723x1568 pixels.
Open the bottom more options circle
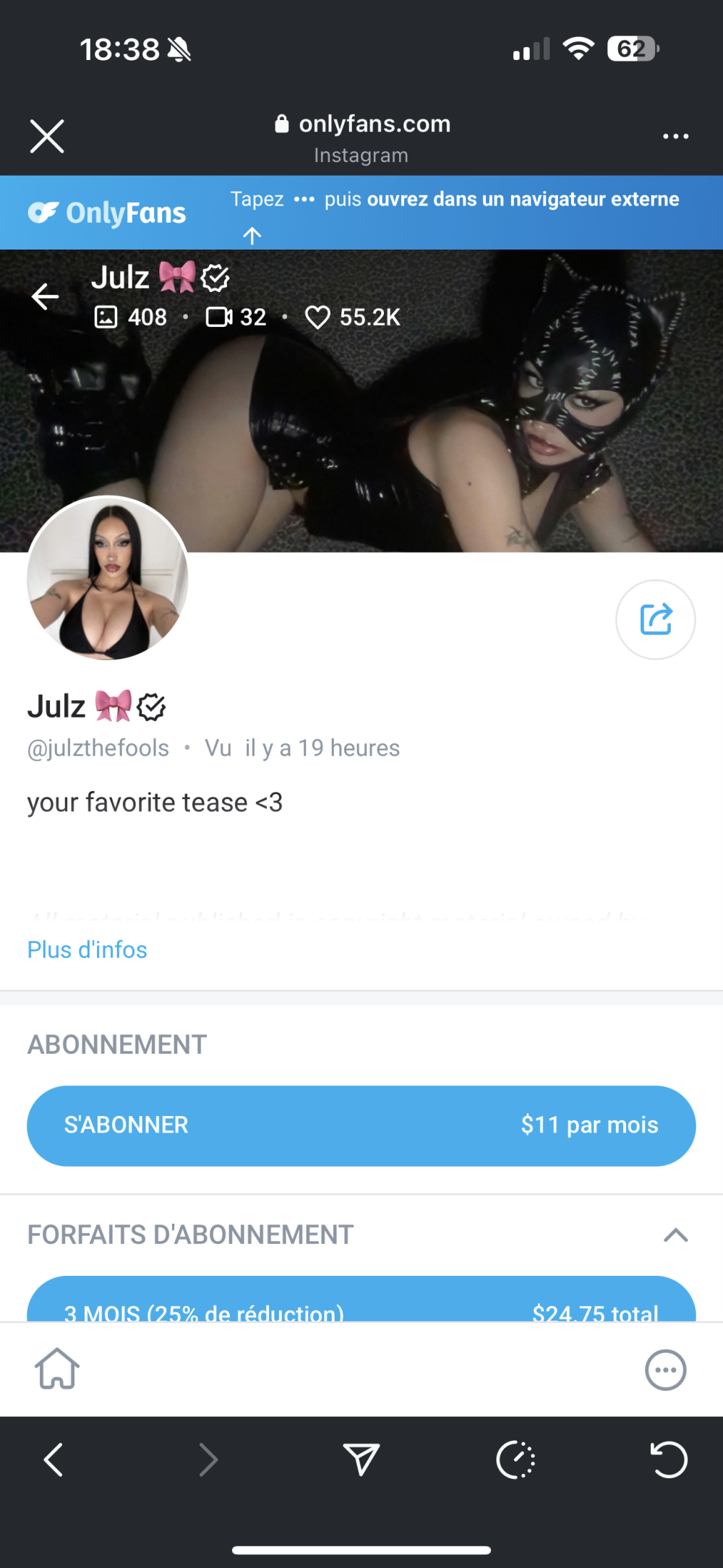tap(665, 1370)
